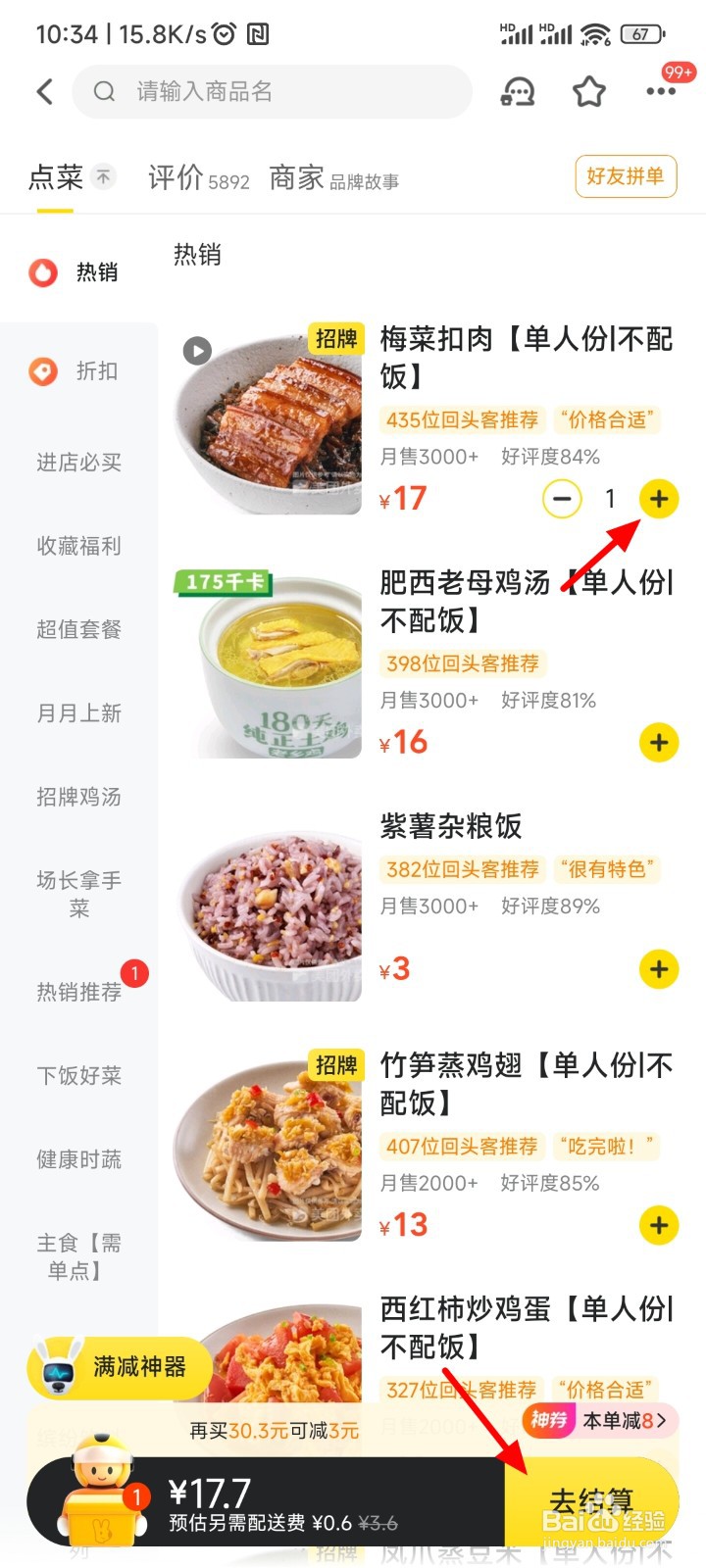Increase 梅菜扣肉 quantity by one

(659, 499)
